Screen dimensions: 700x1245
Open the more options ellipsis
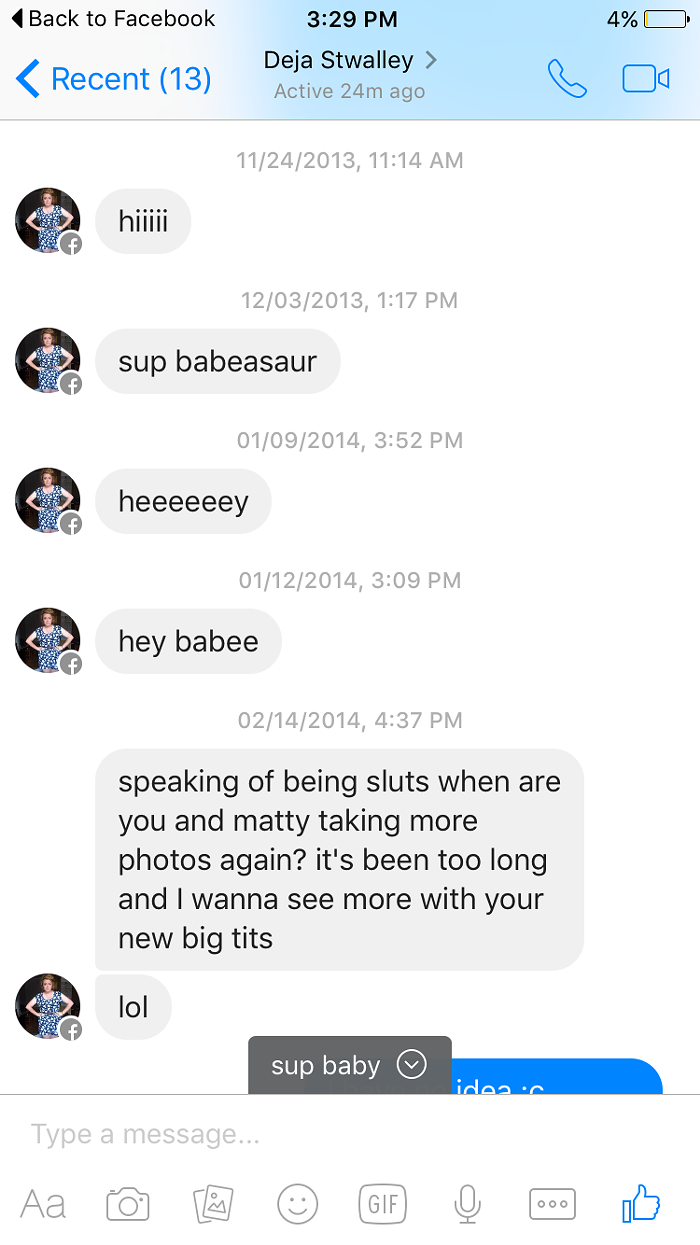pyautogui.click(x=552, y=1204)
